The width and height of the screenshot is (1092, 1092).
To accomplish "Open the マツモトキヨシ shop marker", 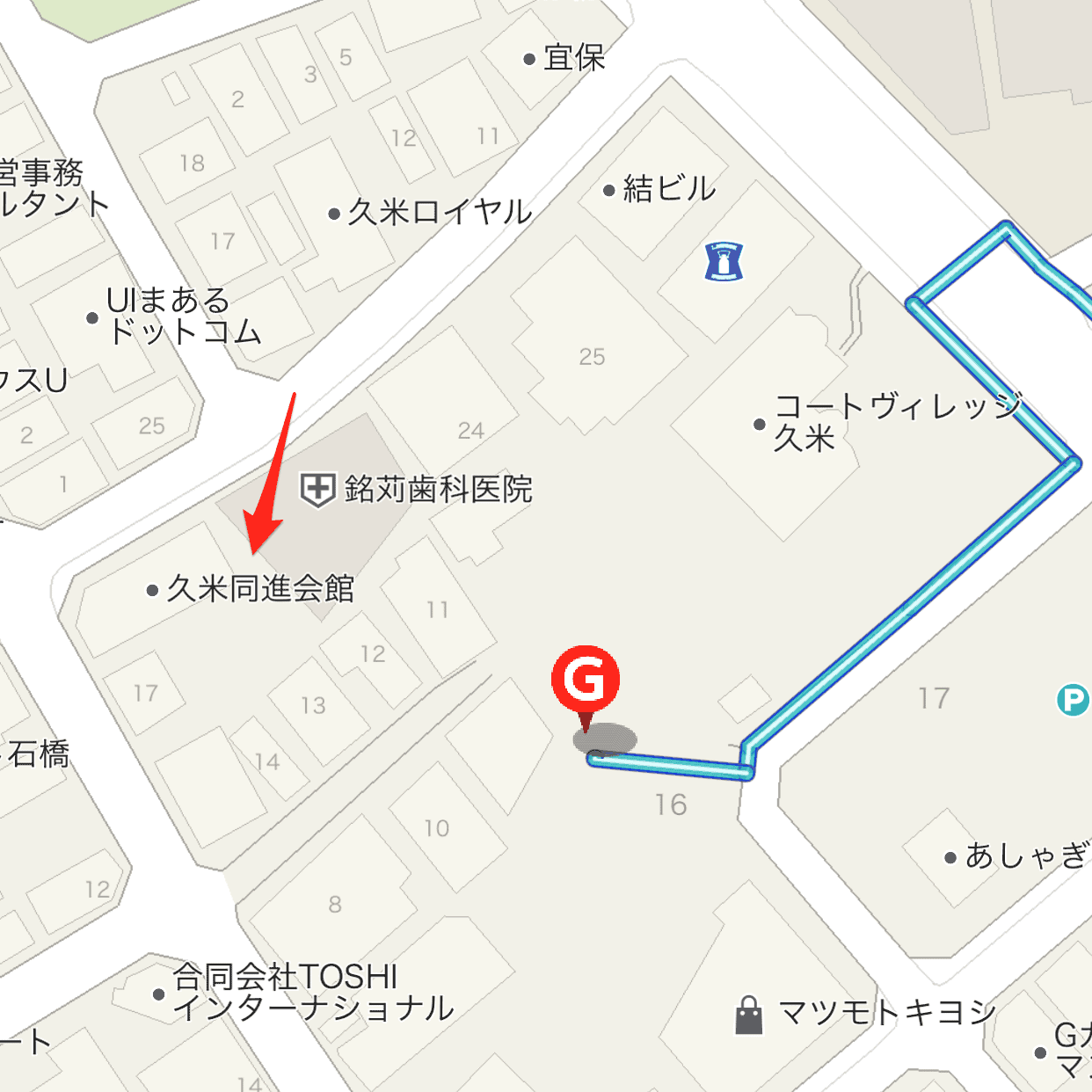I will click(749, 1015).
